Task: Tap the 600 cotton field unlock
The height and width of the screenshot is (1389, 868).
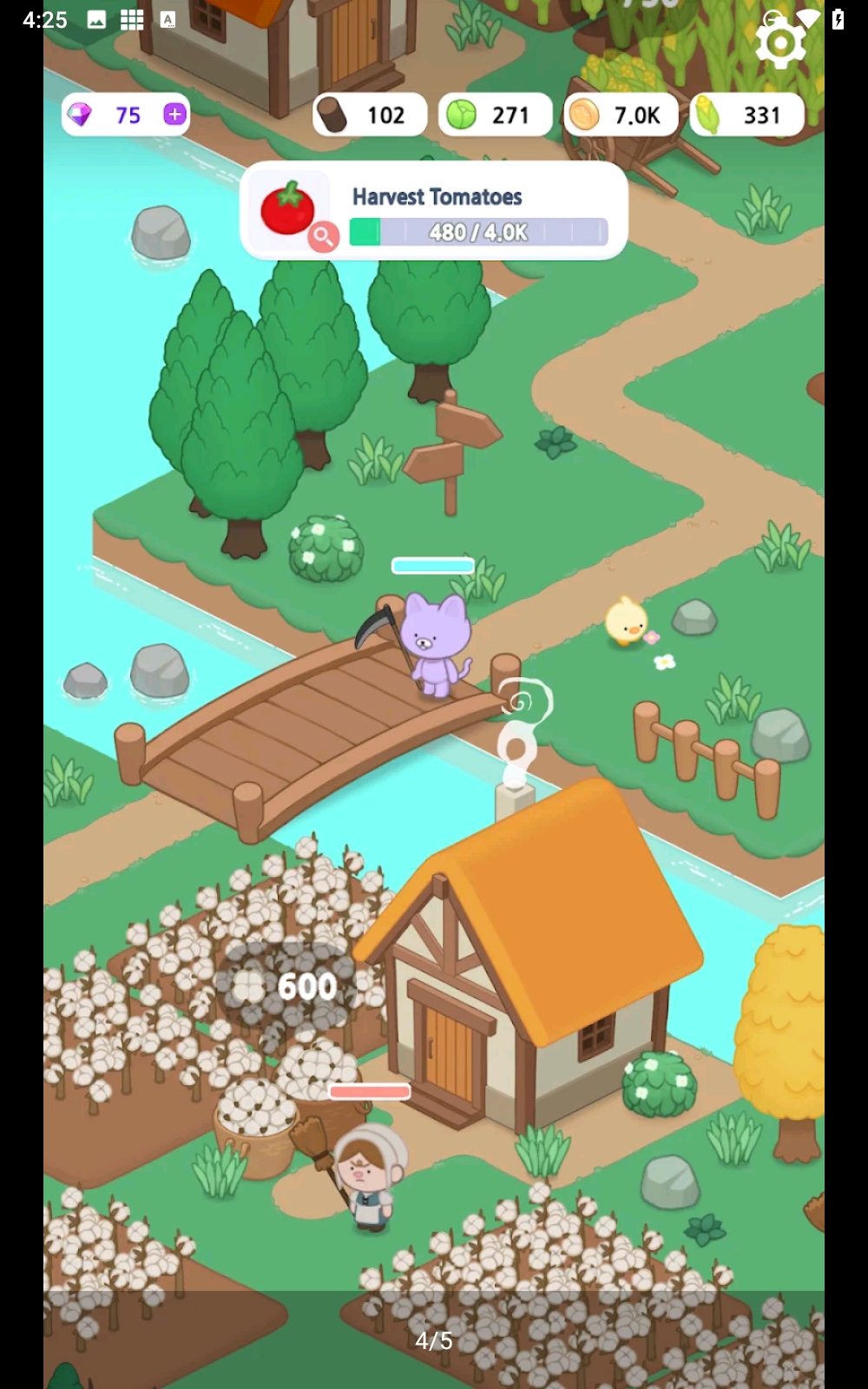Action: pyautogui.click(x=285, y=987)
